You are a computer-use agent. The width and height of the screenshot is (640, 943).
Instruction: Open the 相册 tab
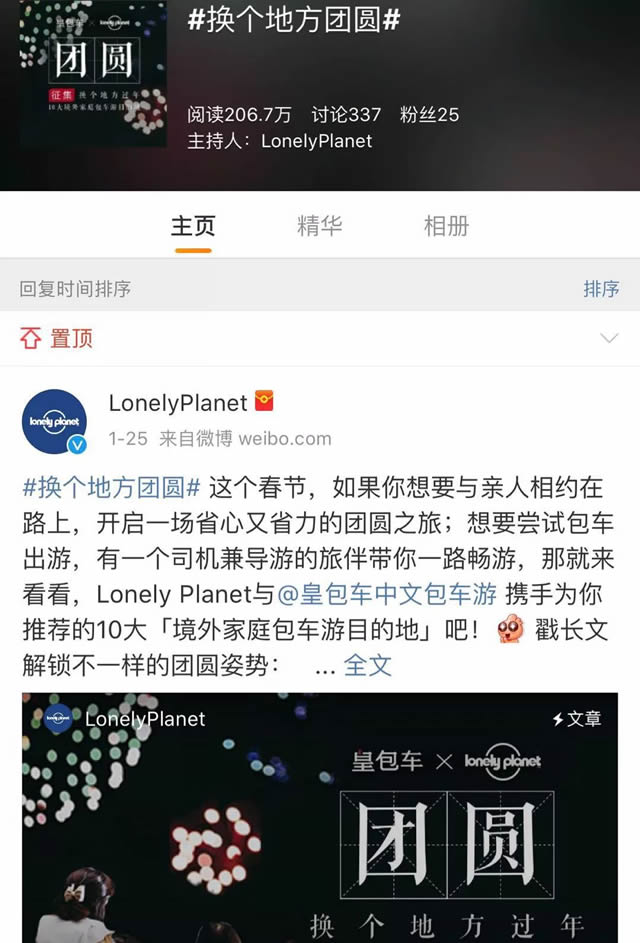446,226
